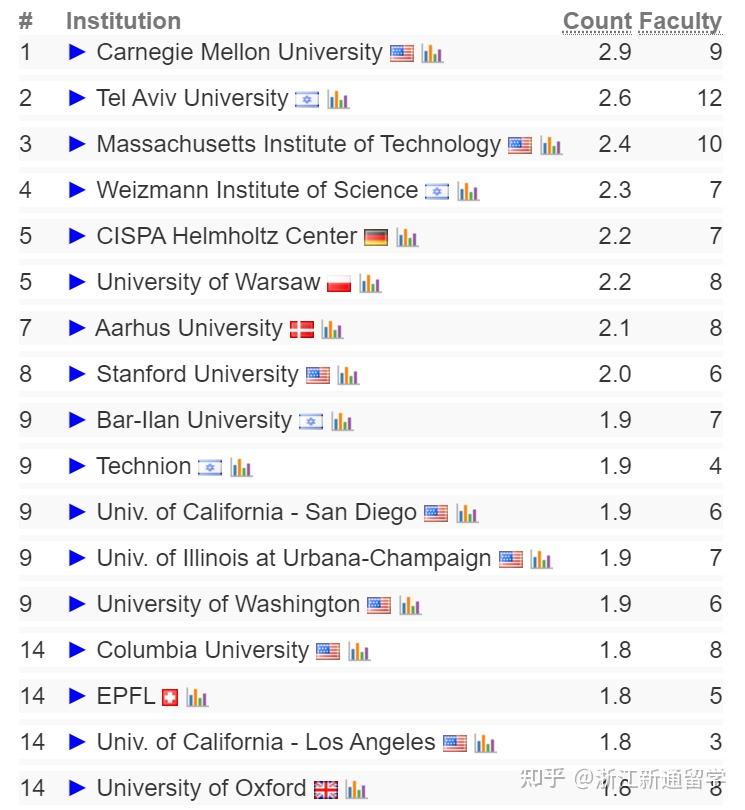Expand the Massachusetts Institute of Technology row

pyautogui.click(x=77, y=144)
